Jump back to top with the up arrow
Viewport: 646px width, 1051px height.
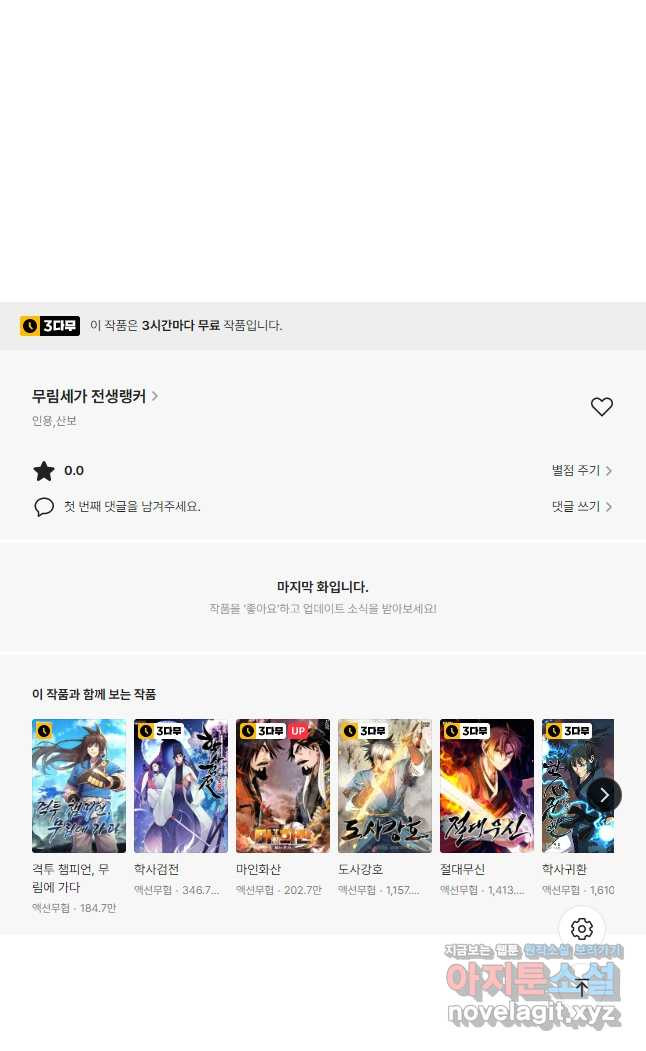(582, 988)
